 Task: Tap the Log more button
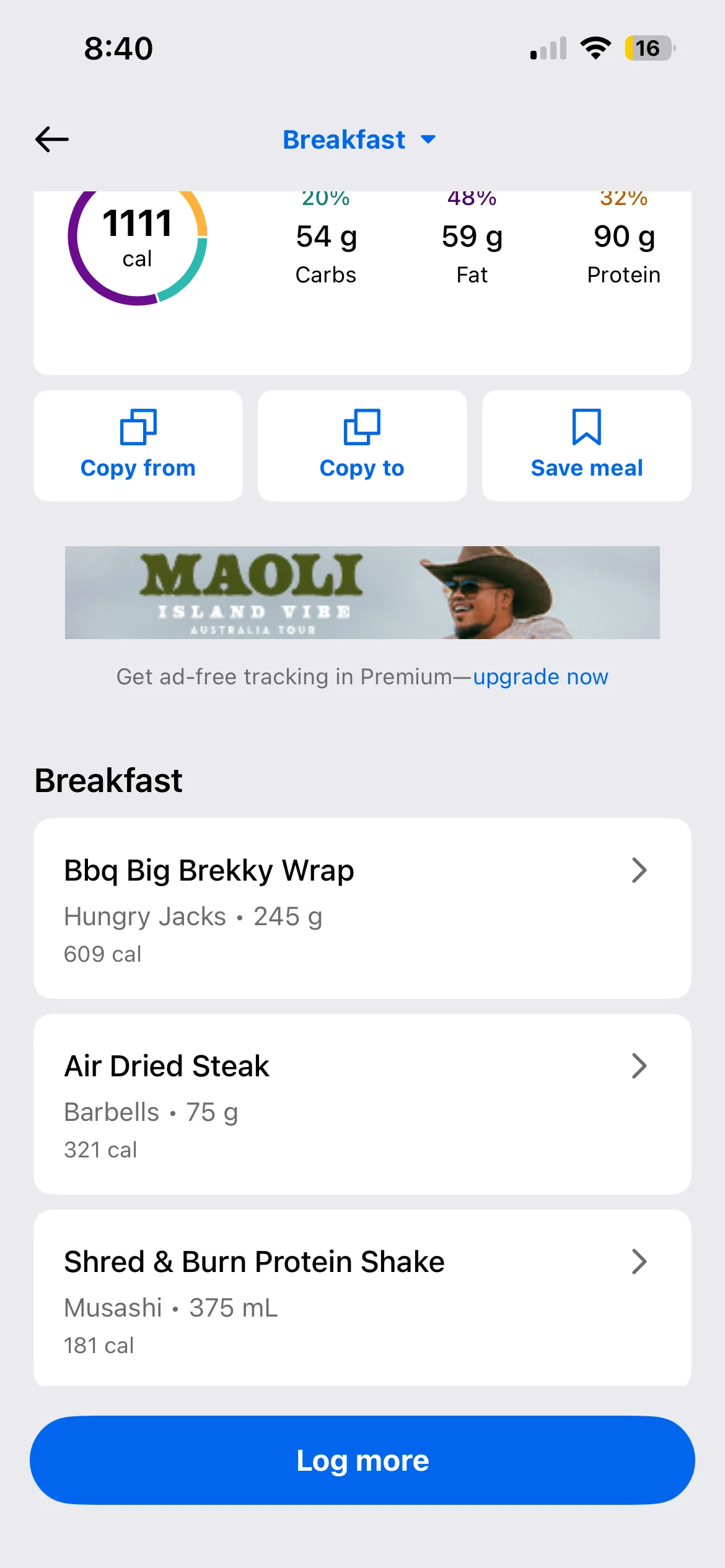click(362, 1460)
